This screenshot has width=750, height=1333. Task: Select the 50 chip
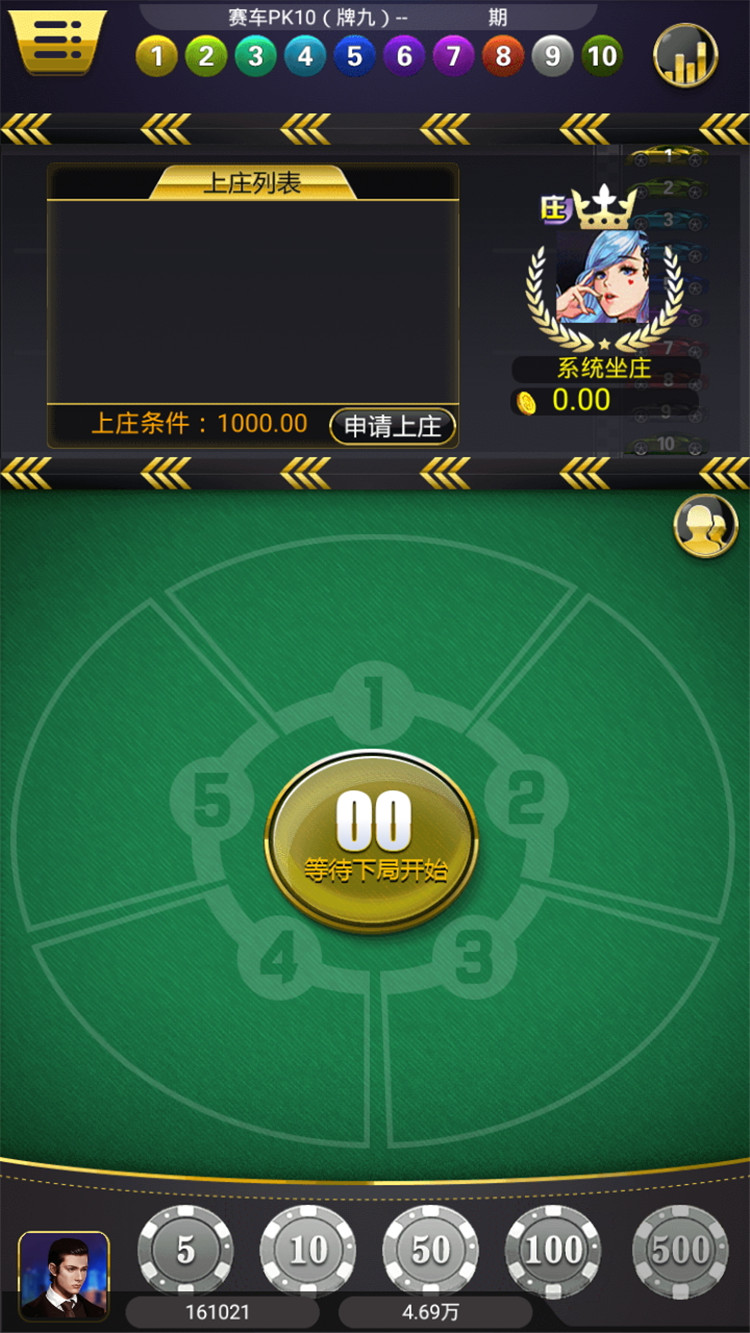click(431, 1249)
